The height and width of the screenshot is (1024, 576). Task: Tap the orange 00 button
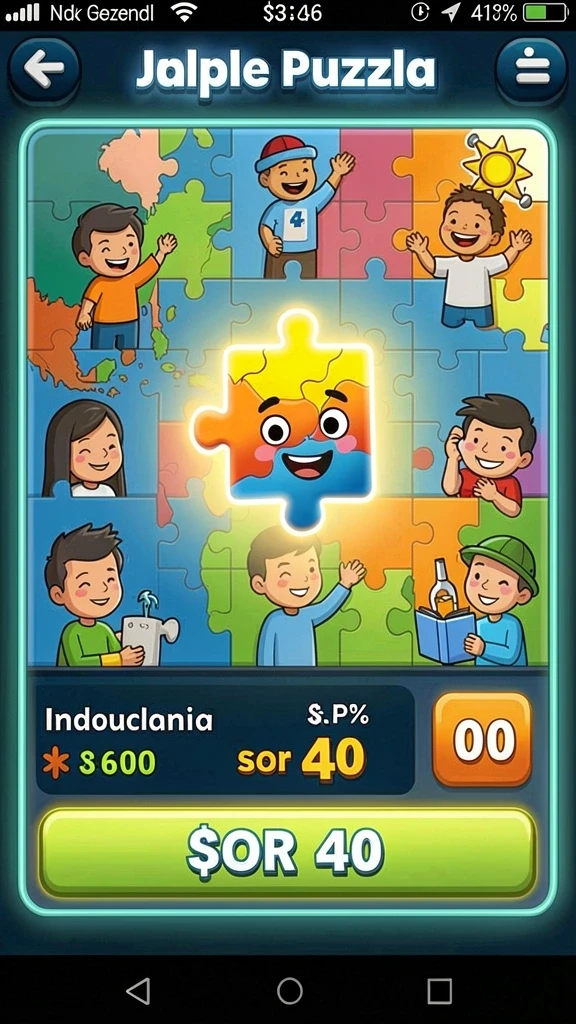[x=484, y=740]
